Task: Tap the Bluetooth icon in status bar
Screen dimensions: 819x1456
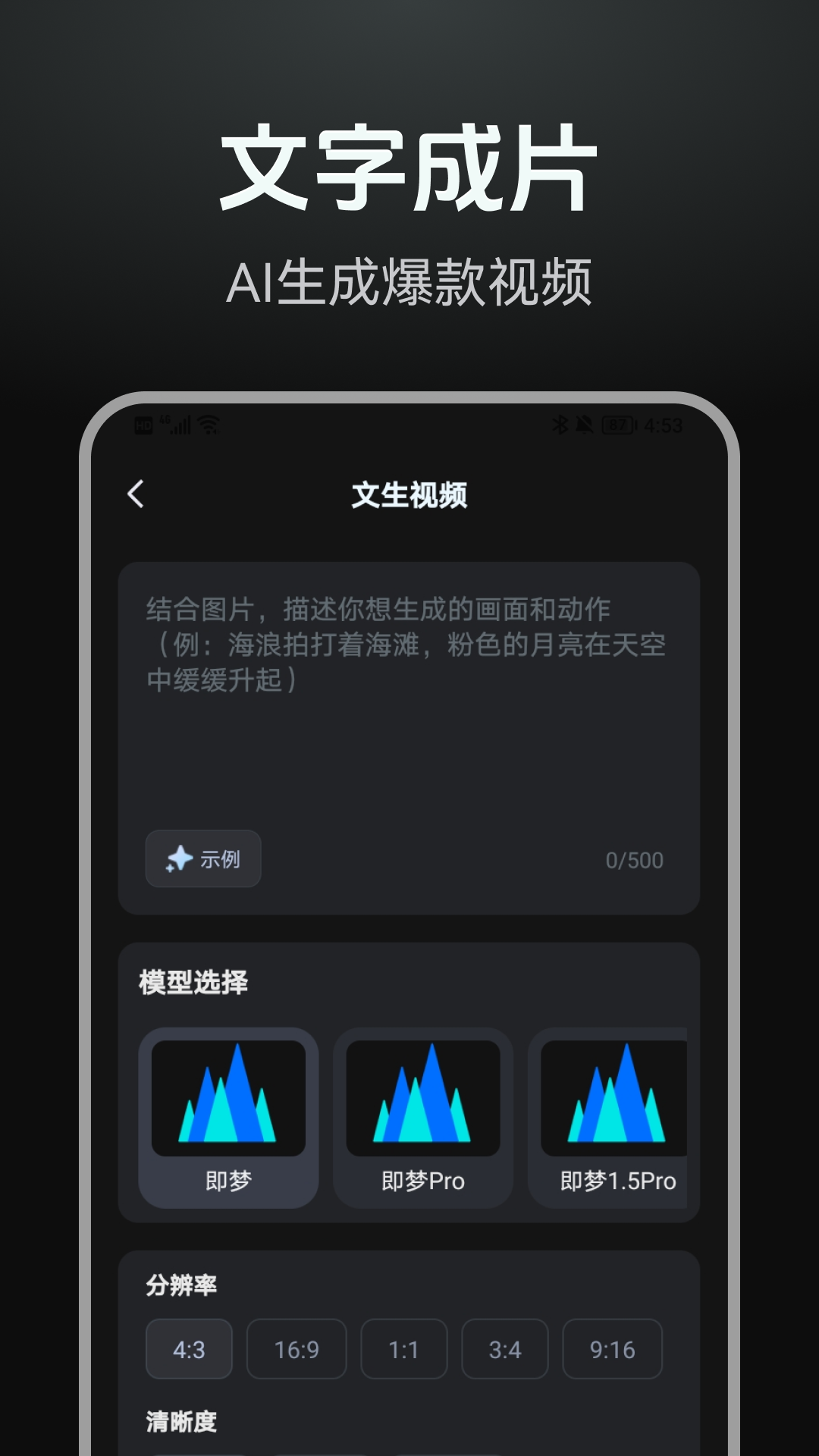Action: pos(560,425)
